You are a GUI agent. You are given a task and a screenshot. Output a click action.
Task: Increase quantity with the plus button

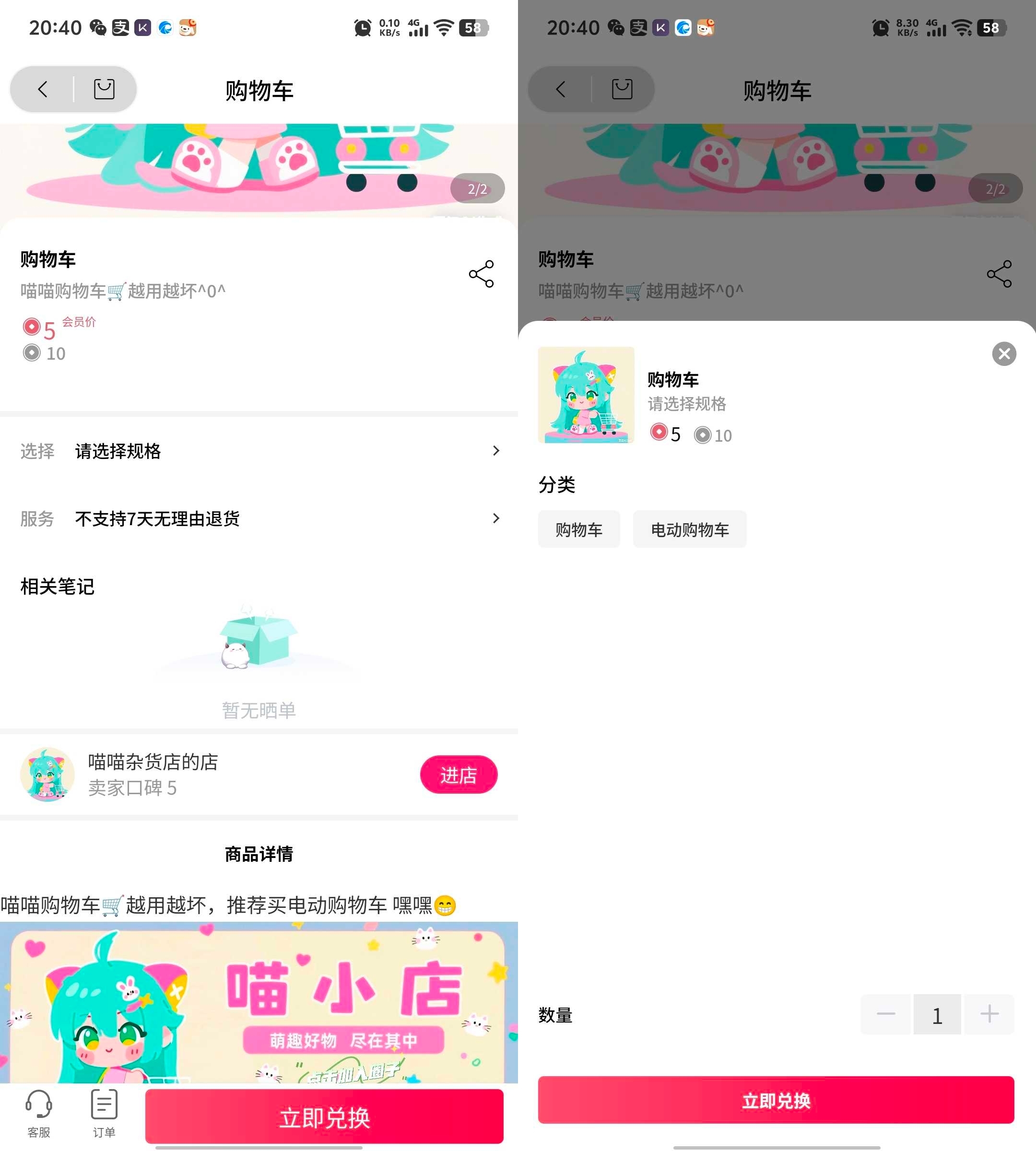click(x=989, y=1014)
